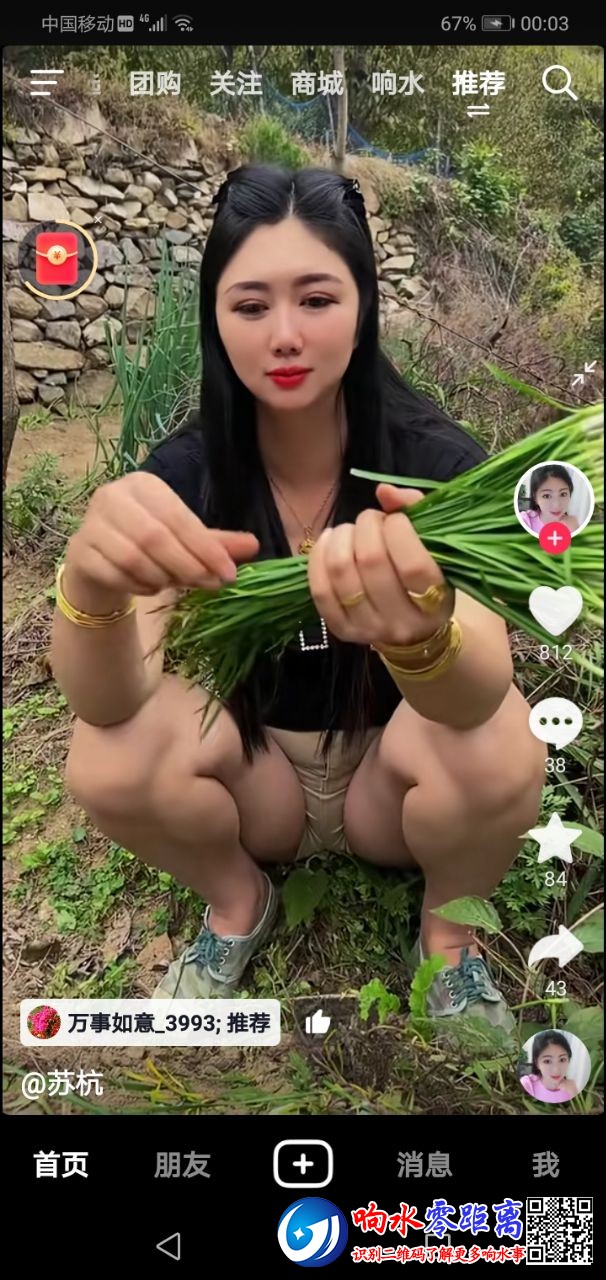Share this video via arrow icon
This screenshot has width=606, height=1280.
[555, 947]
